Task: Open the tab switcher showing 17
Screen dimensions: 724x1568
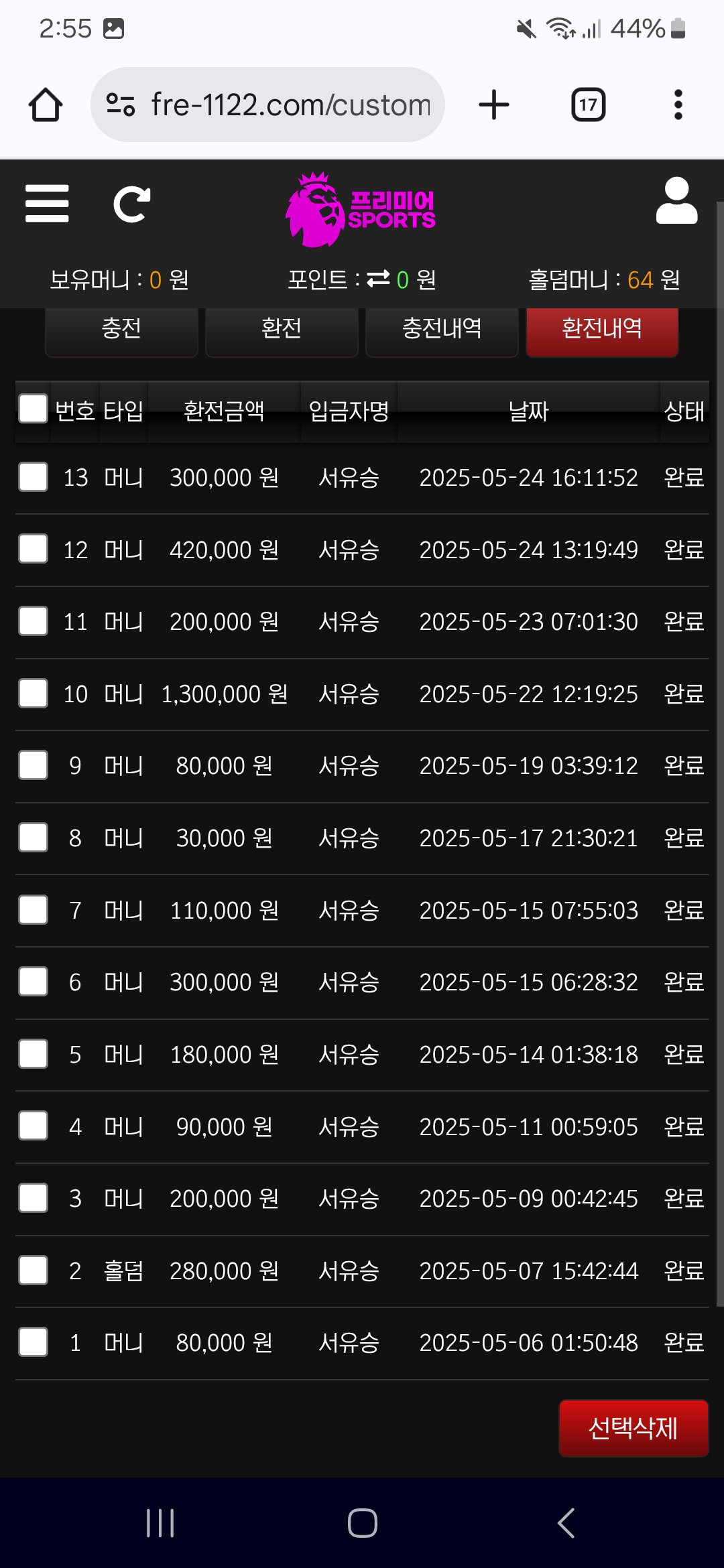Action: [588, 105]
